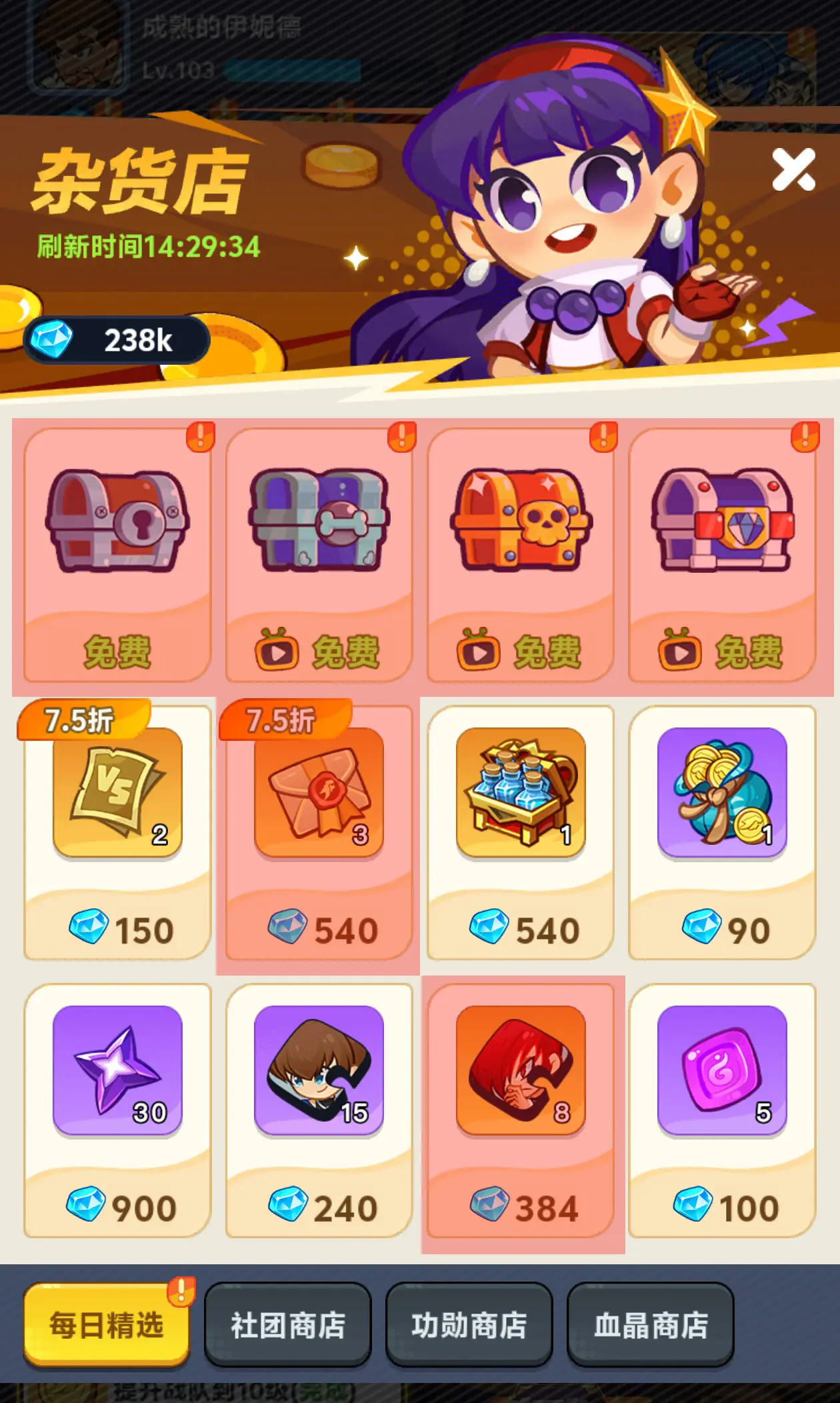Screen dimensions: 840x1403
Task: Open the 功勋商店 tab
Action: click(469, 1324)
